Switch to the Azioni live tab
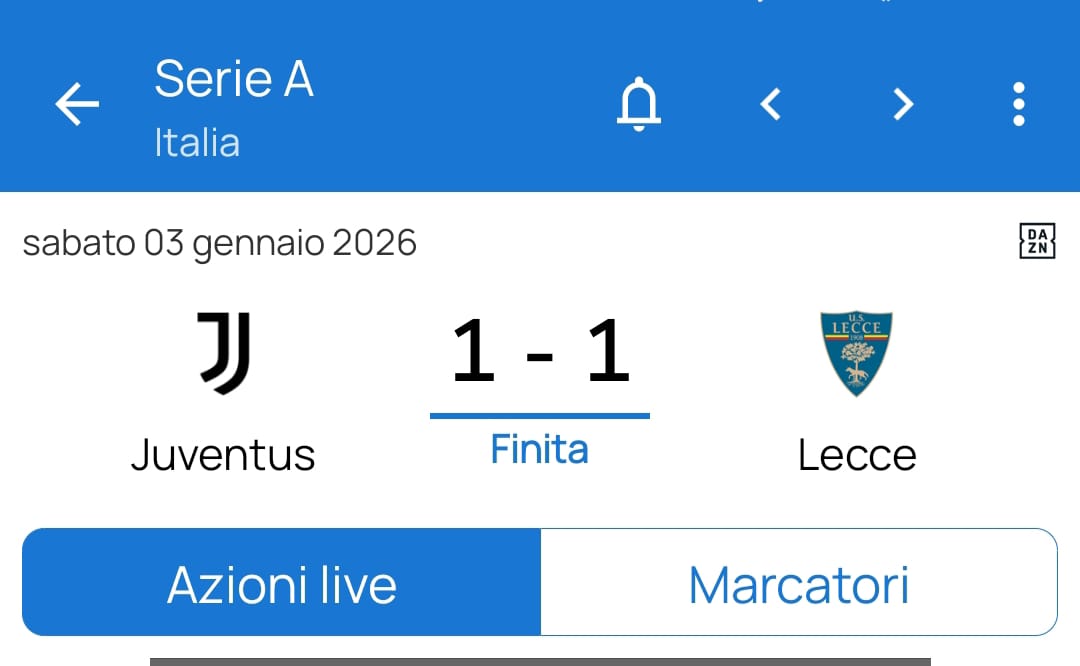 (282, 583)
